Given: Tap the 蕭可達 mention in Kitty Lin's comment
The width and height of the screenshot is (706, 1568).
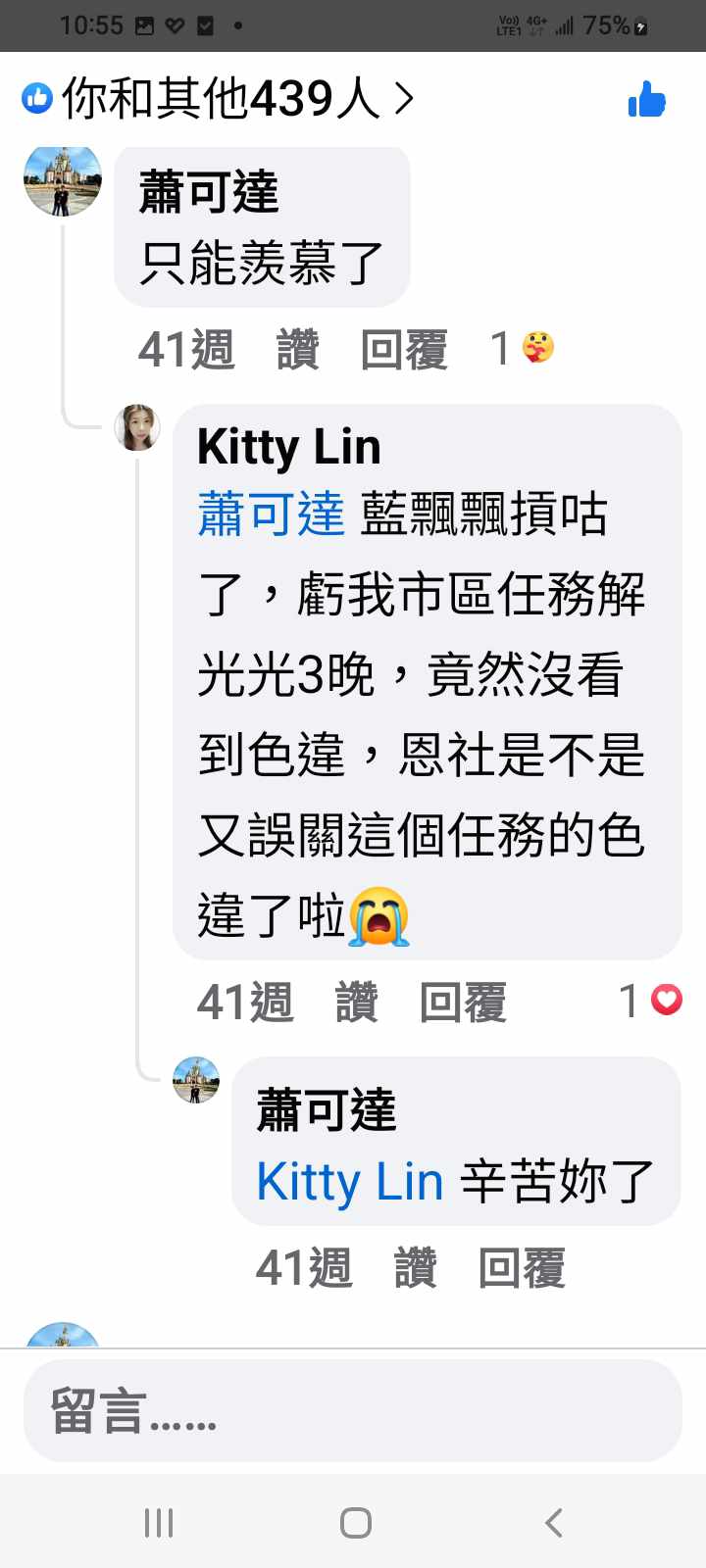Looking at the screenshot, I should [271, 514].
